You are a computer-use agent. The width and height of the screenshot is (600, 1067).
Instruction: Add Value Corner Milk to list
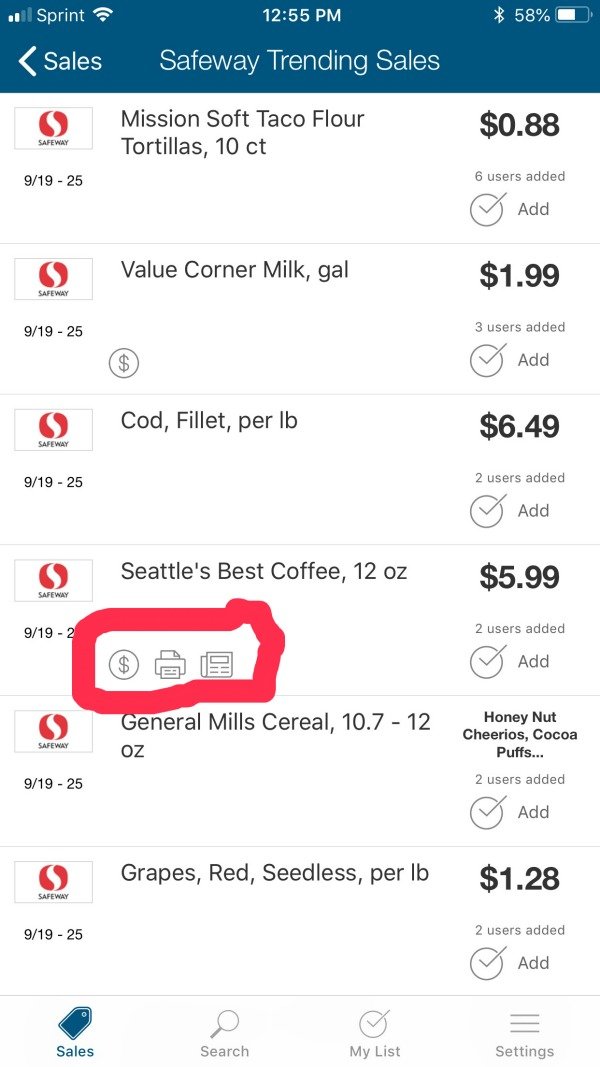[x=510, y=359]
